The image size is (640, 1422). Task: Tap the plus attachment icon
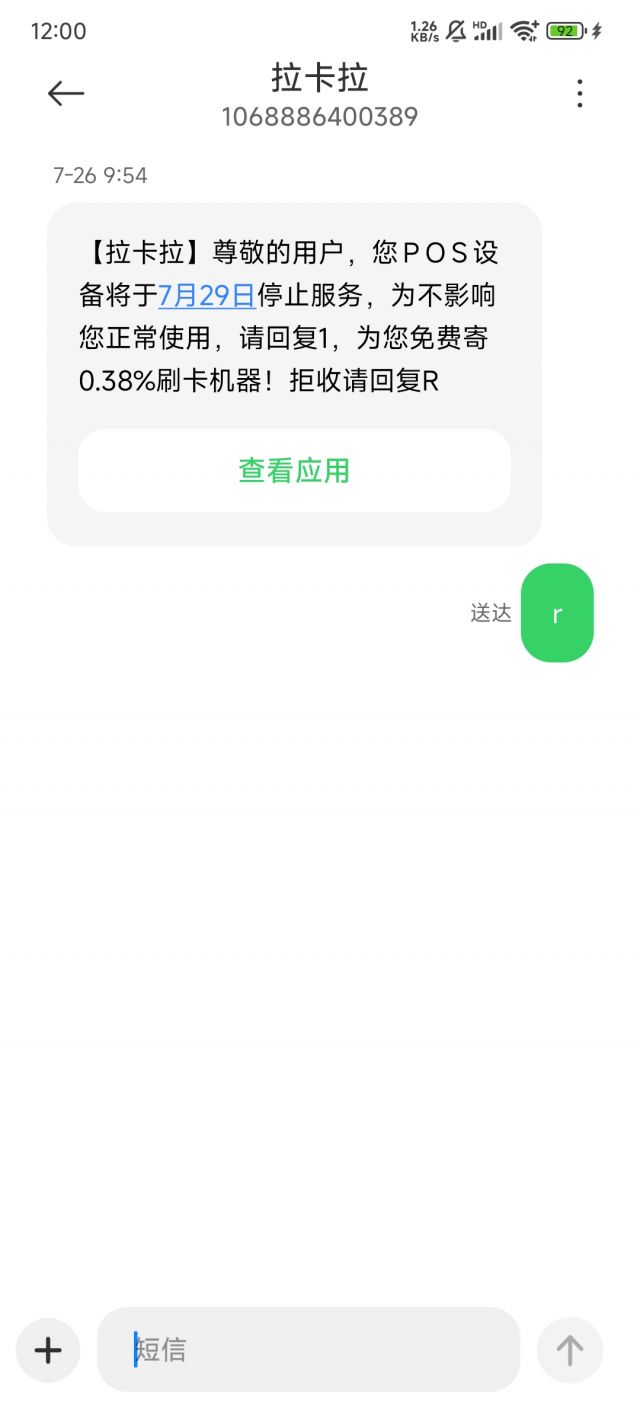pyautogui.click(x=48, y=1351)
